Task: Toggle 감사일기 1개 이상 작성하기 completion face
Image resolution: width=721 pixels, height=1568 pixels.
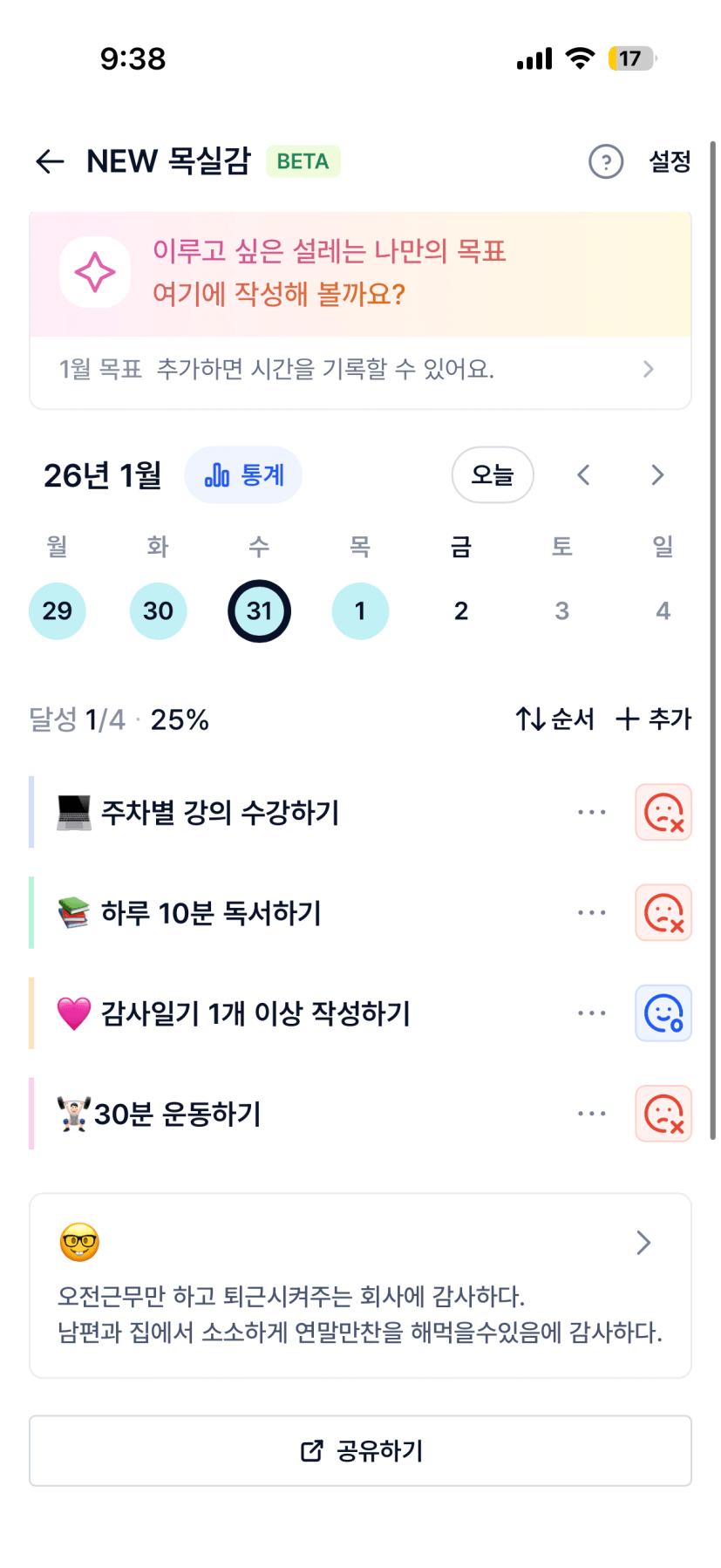Action: click(663, 1013)
